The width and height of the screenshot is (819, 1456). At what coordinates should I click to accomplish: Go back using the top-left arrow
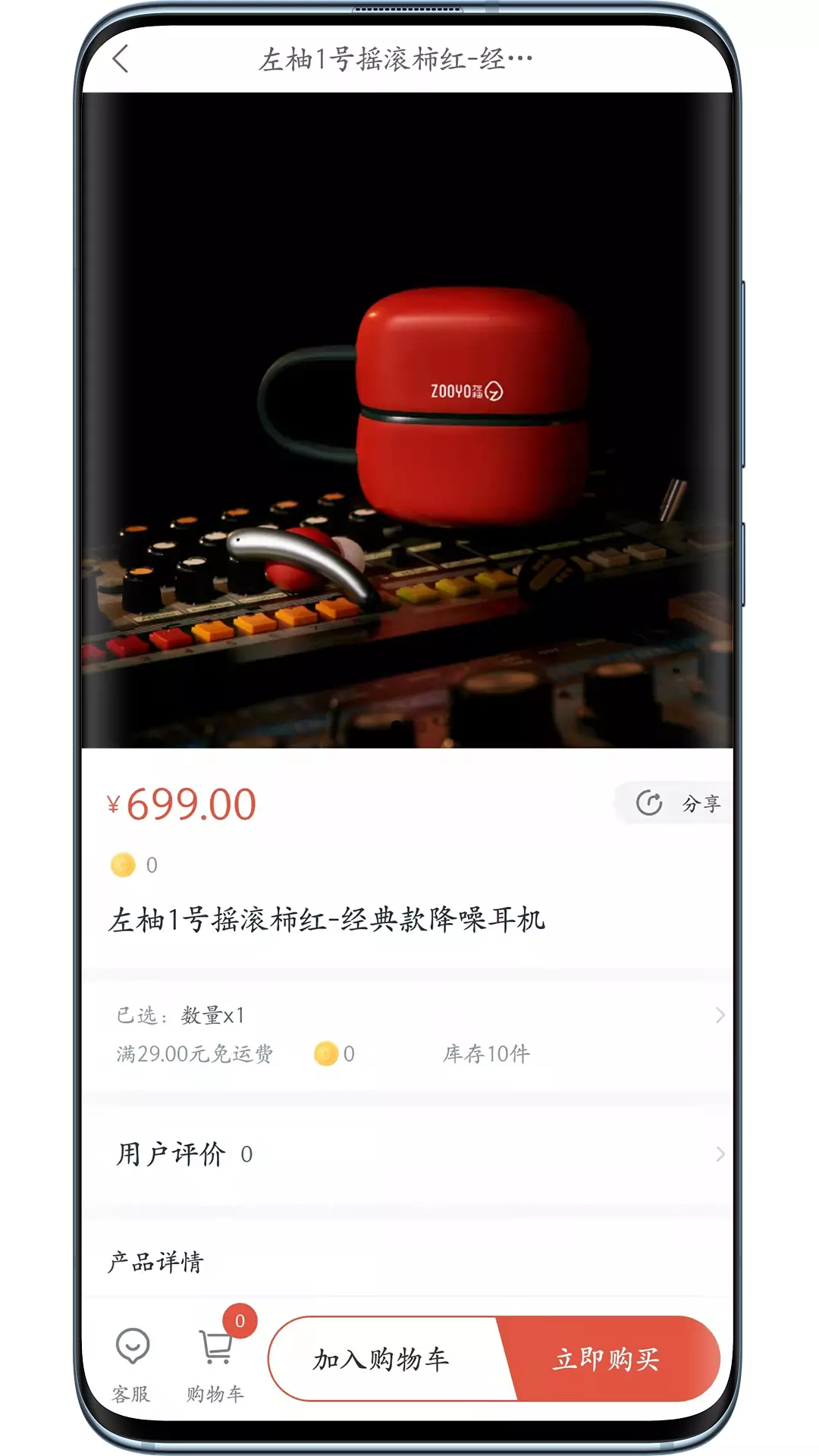tap(121, 58)
